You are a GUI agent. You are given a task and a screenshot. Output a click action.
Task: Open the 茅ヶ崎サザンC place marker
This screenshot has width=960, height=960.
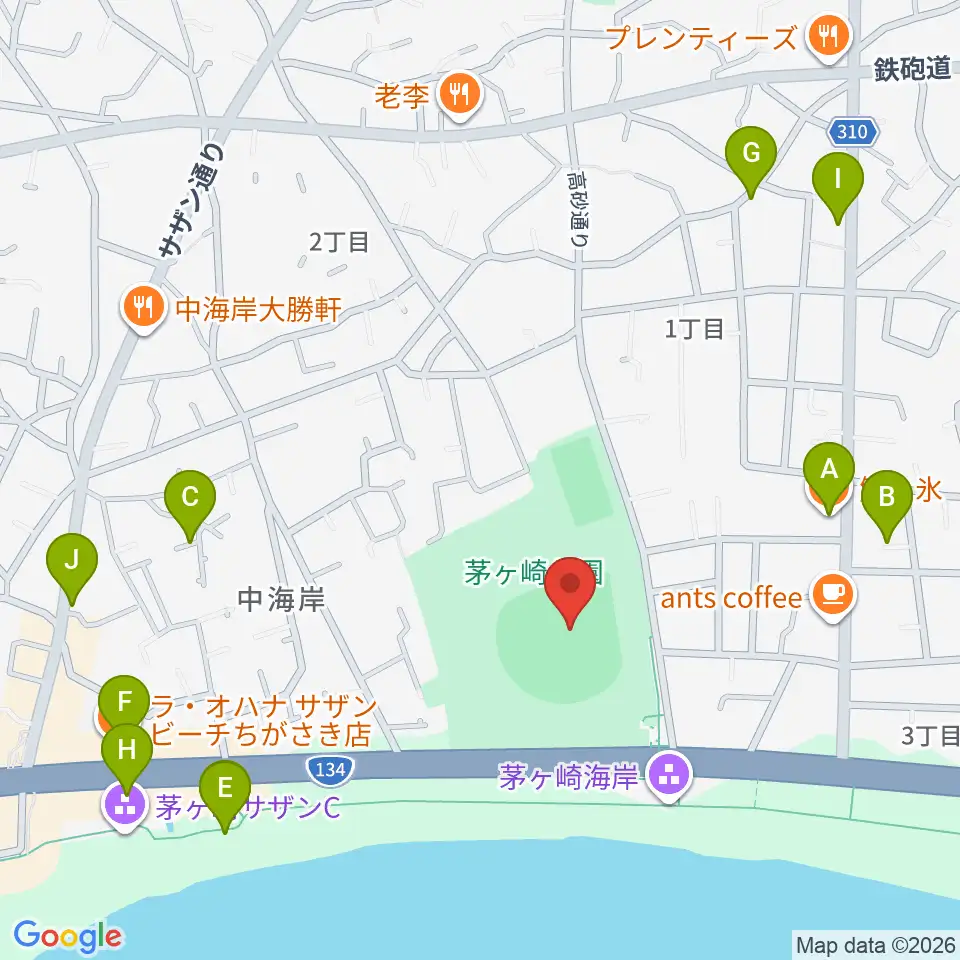click(126, 806)
